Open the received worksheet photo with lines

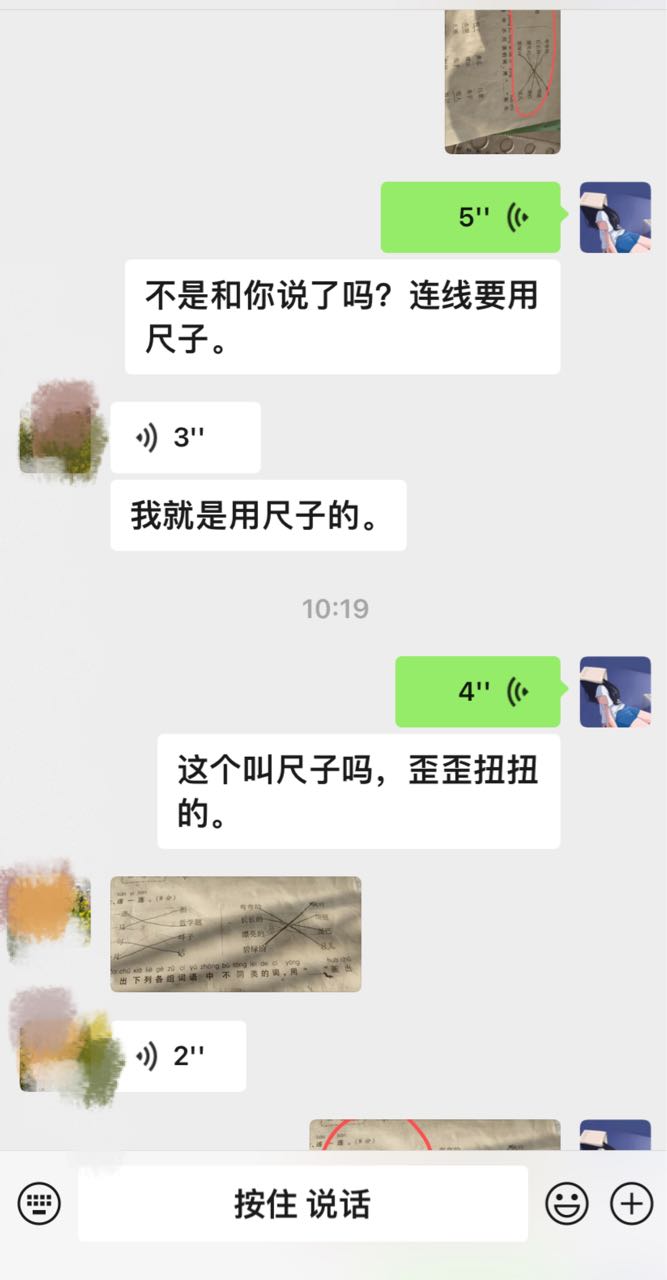(235, 934)
